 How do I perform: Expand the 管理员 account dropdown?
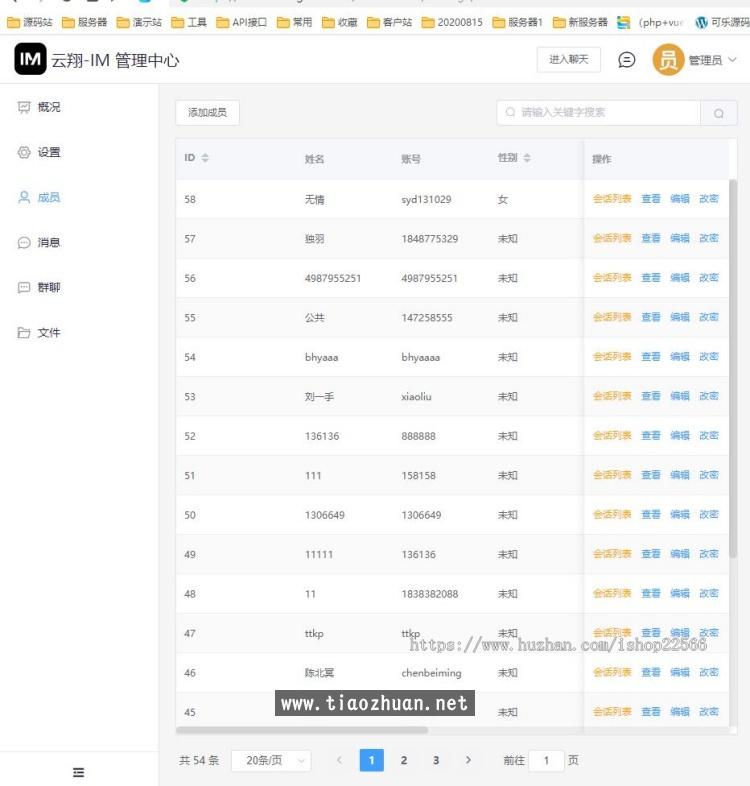coord(696,60)
